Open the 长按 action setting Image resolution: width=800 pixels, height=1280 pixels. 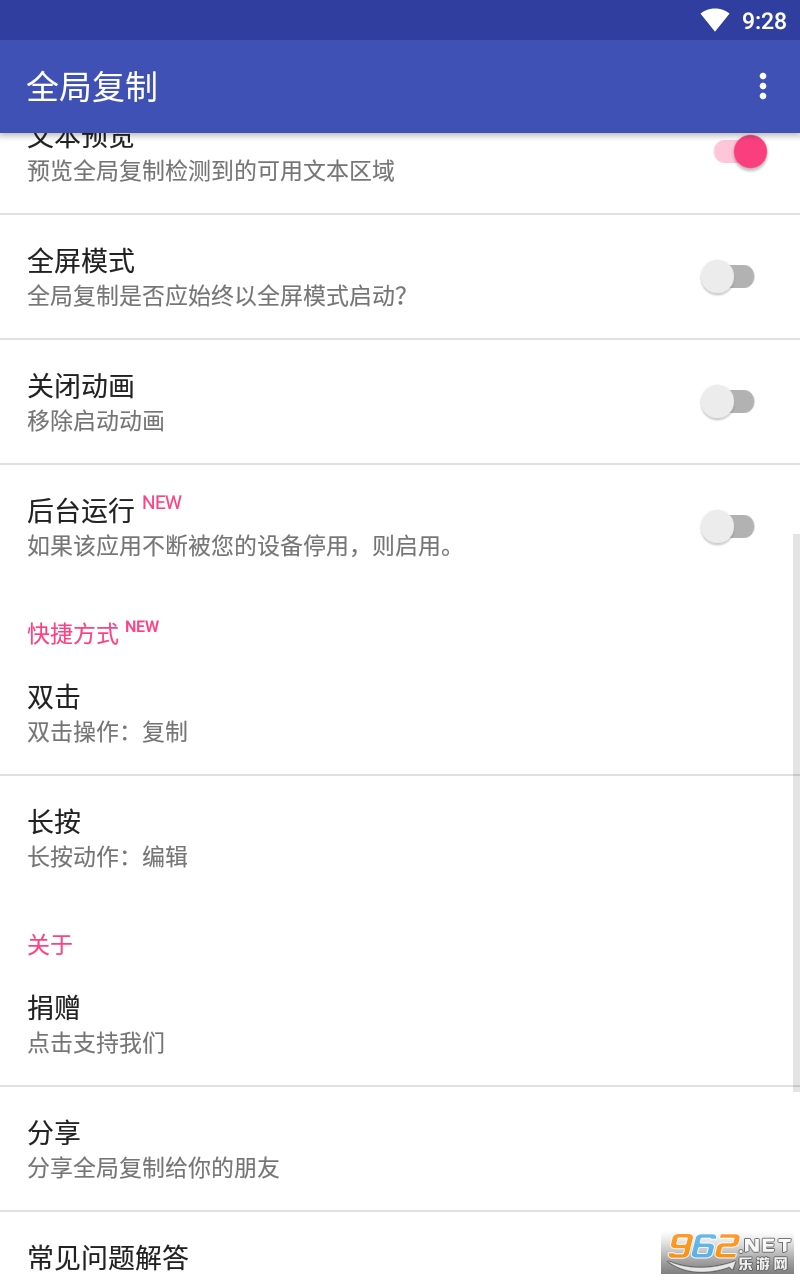pyautogui.click(x=400, y=838)
